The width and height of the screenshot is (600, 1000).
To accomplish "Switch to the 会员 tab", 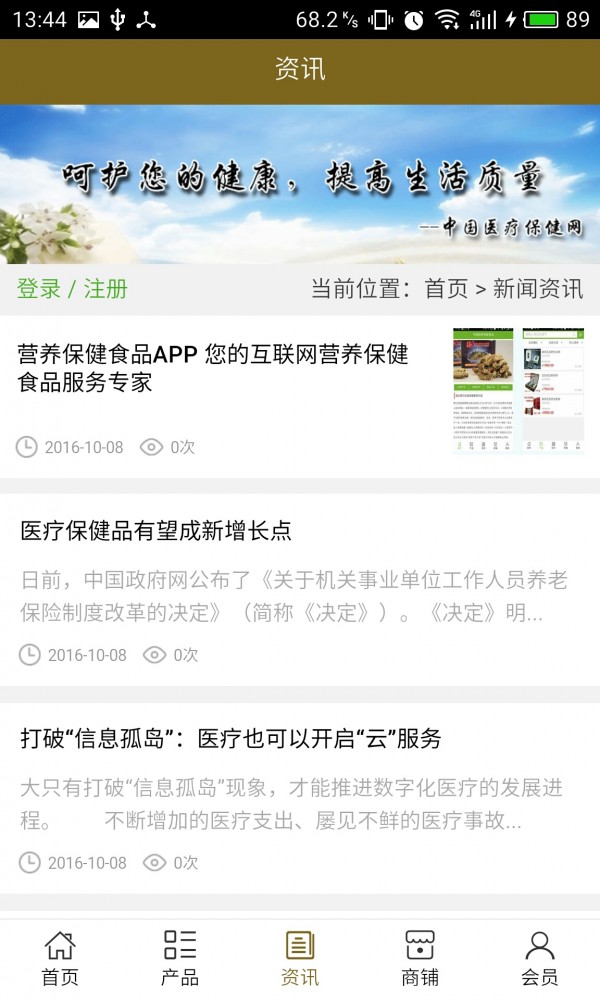I will 540,958.
